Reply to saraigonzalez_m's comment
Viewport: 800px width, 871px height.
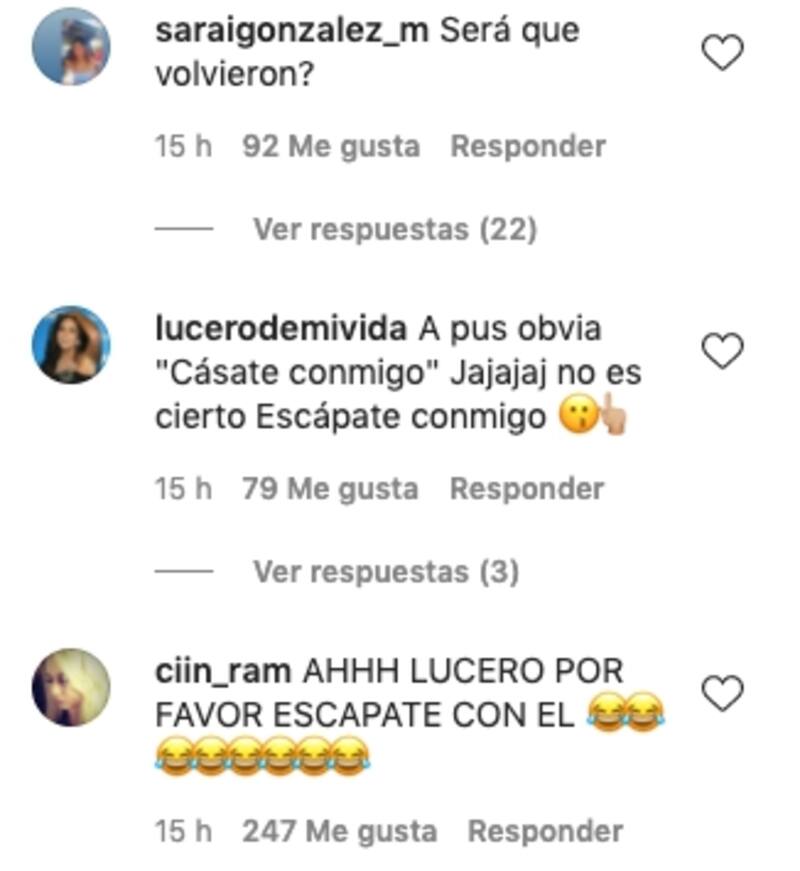528,146
